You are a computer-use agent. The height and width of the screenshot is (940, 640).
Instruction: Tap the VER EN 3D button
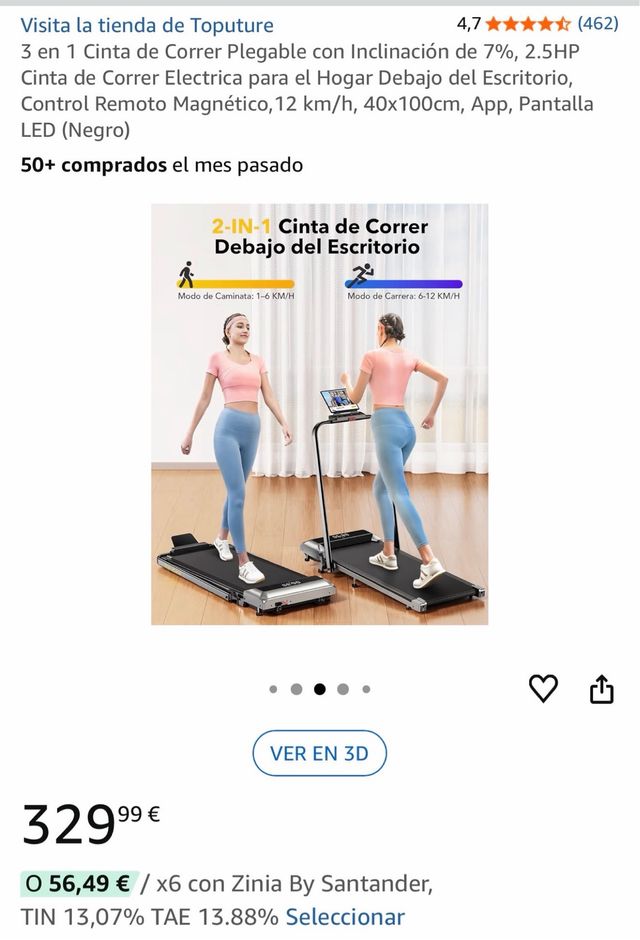[x=319, y=754]
